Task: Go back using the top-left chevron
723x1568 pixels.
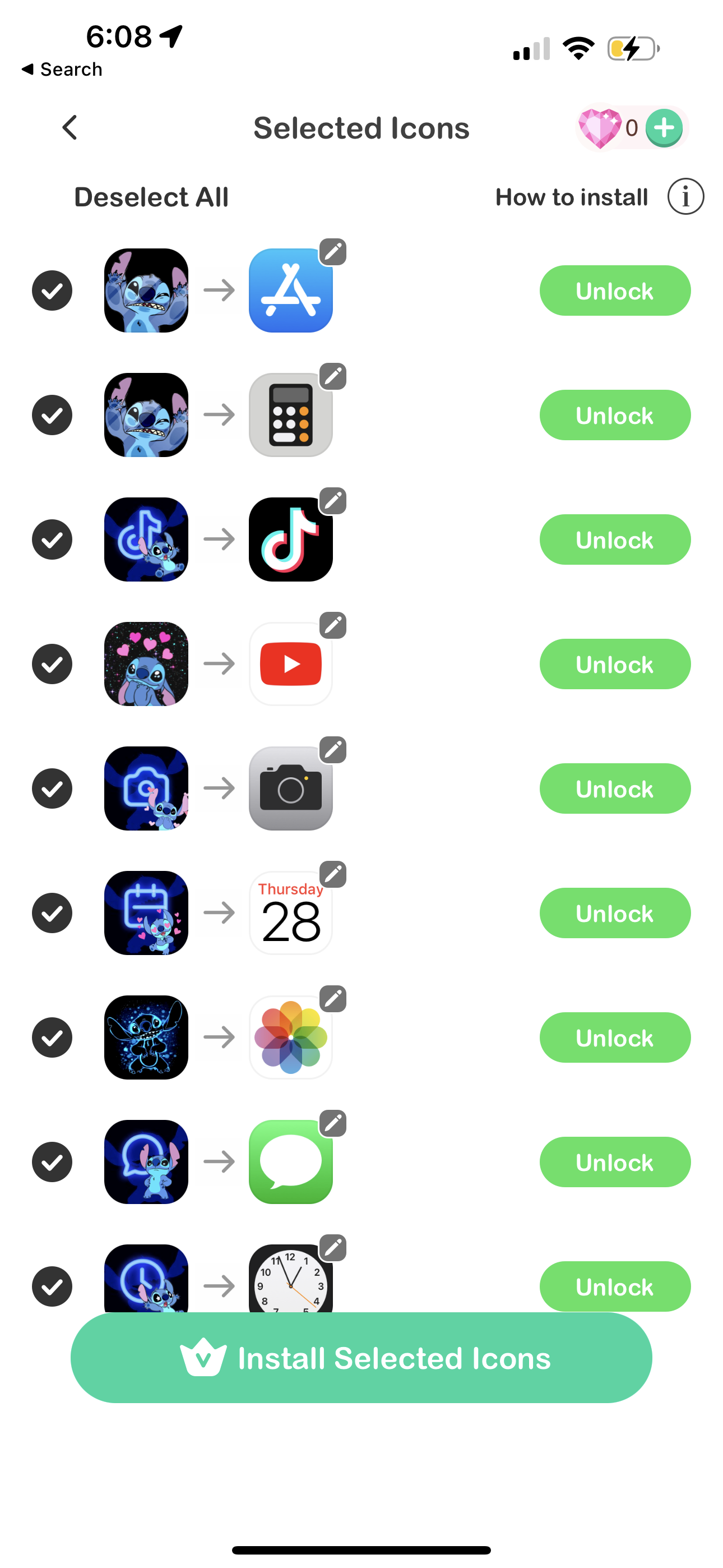Action: point(69,128)
